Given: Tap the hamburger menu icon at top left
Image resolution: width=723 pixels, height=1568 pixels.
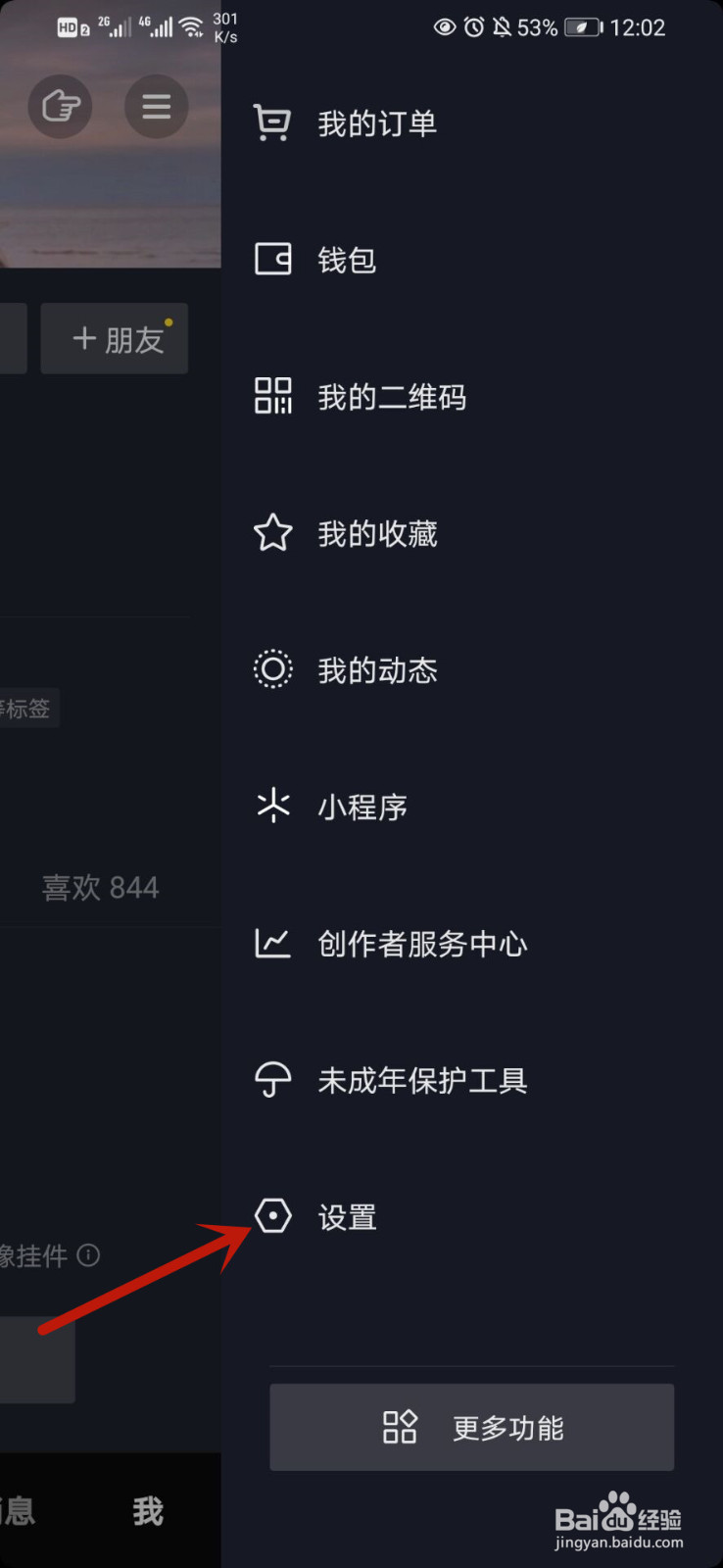Looking at the screenshot, I should click(157, 106).
